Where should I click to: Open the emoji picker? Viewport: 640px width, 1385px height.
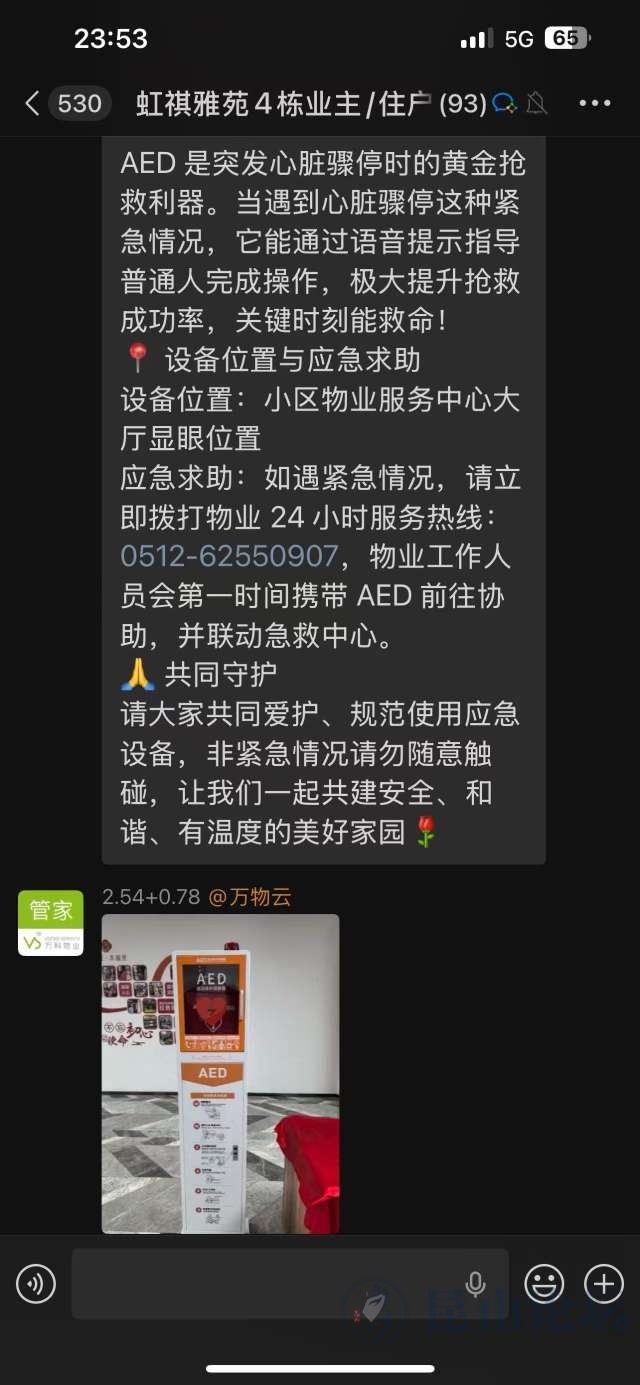pyautogui.click(x=545, y=1283)
